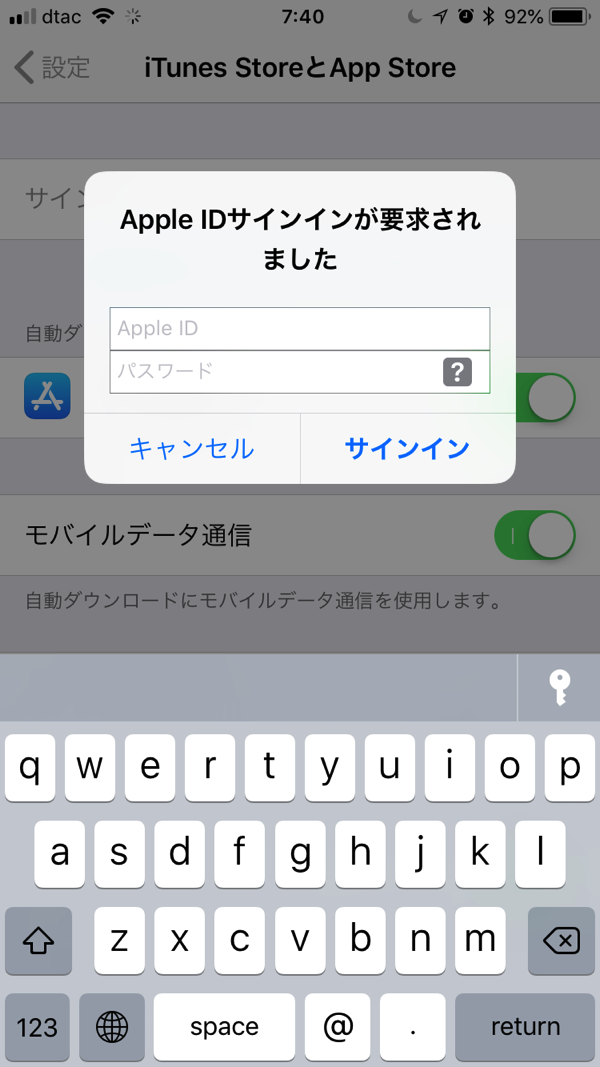Confirm with the サインイン button
600x1067 pixels.
tap(407, 448)
